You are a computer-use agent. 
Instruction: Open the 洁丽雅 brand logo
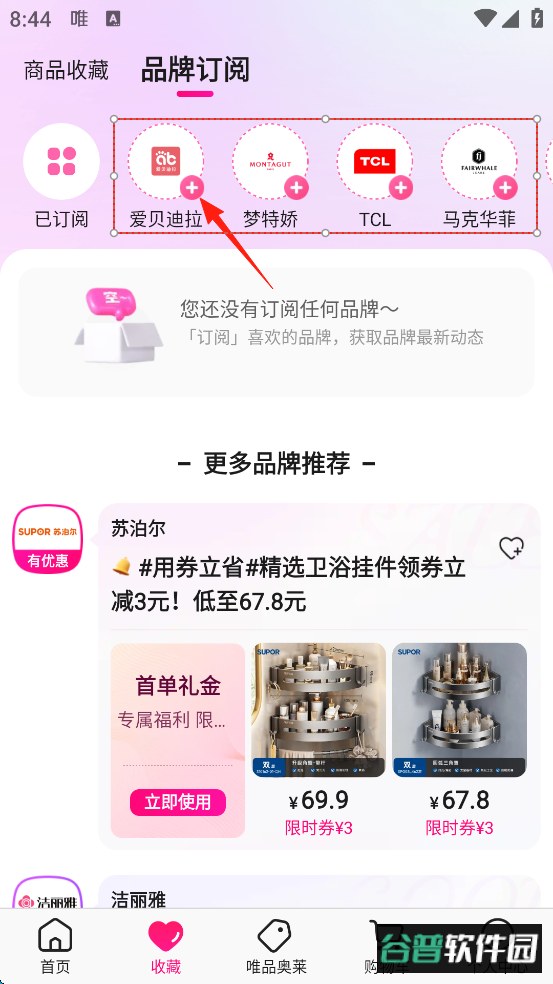[x=48, y=893]
